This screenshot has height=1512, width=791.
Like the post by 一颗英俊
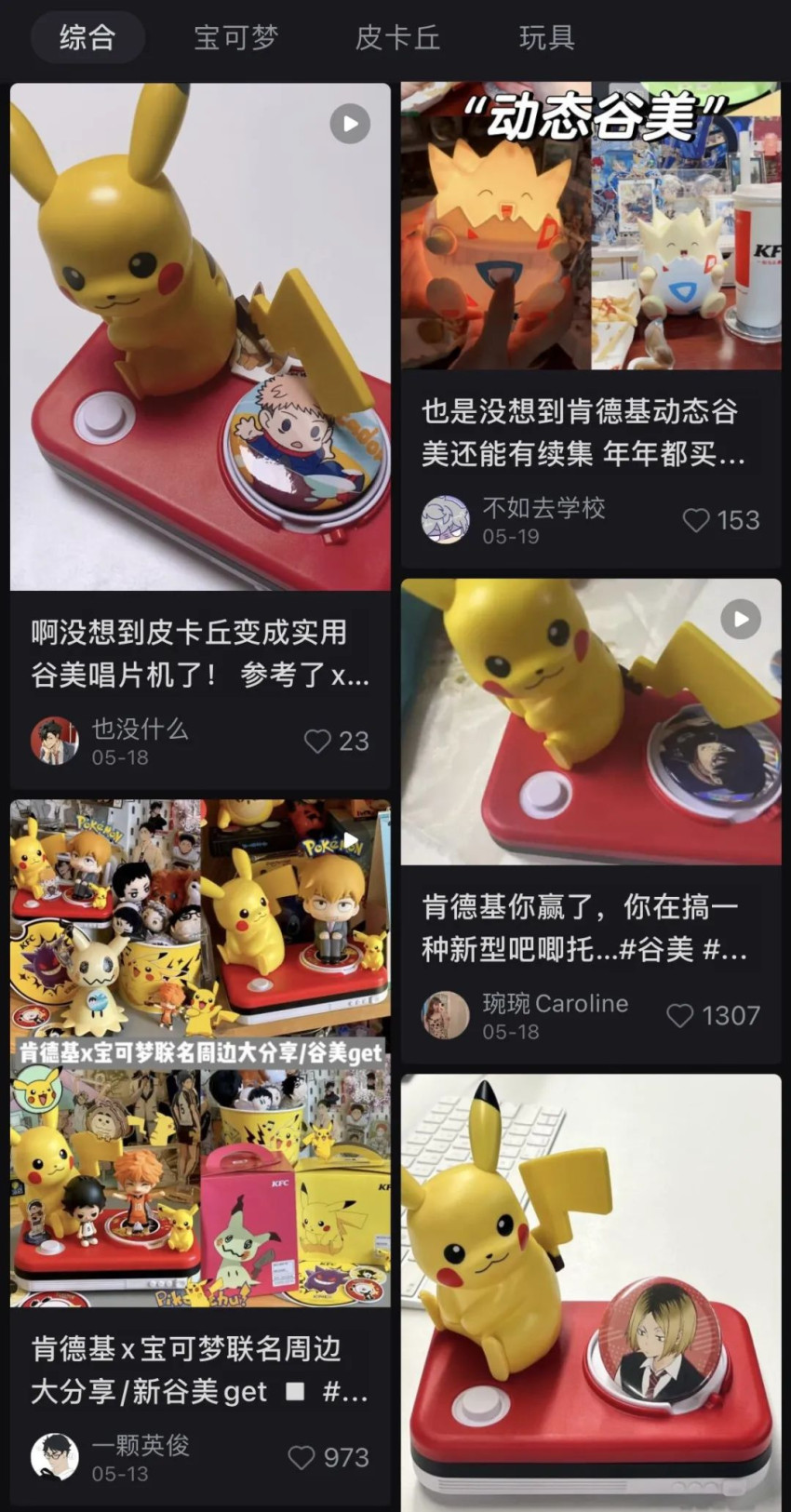[x=301, y=1458]
